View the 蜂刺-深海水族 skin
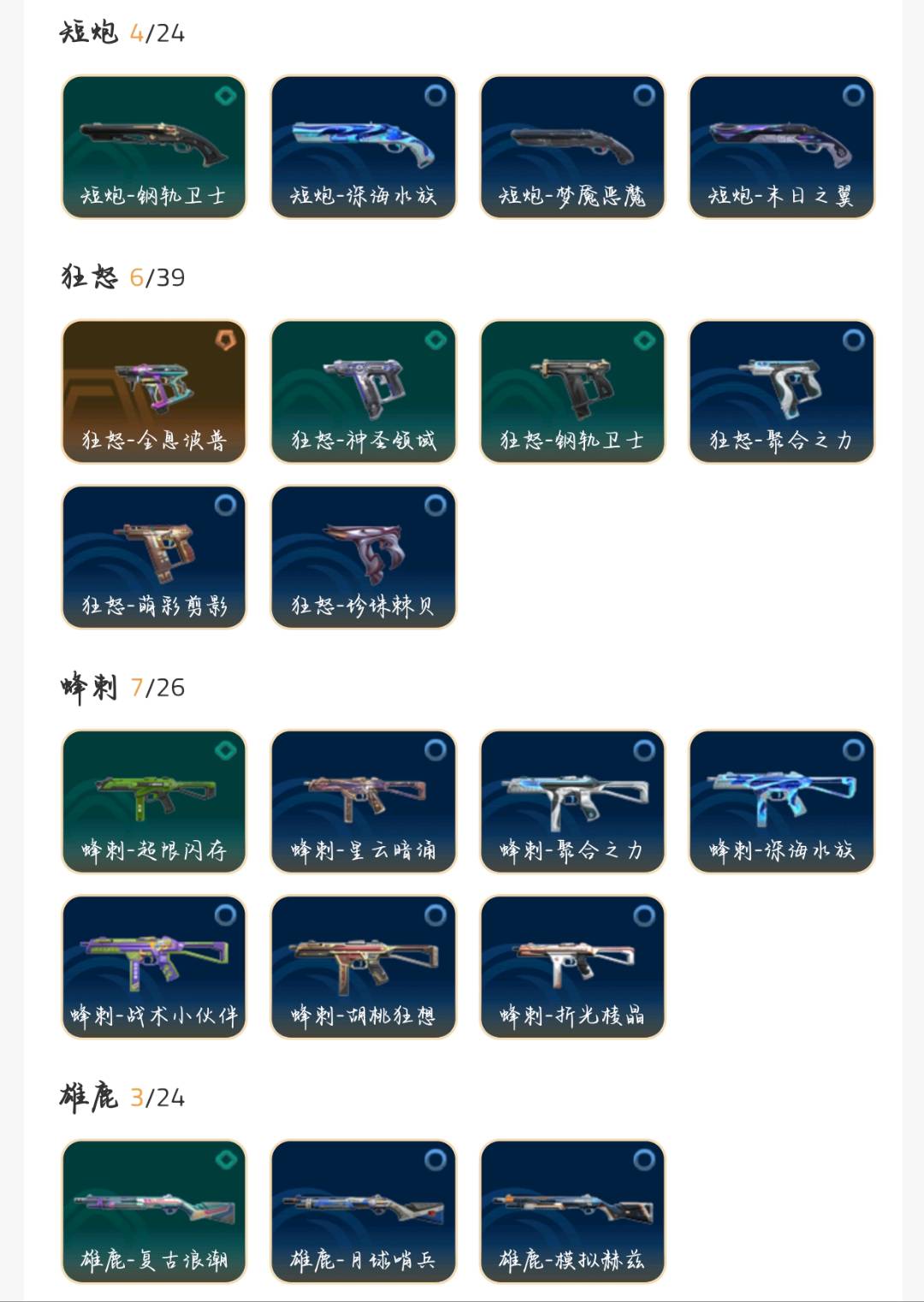Viewport: 924px width, 1302px height. point(782,802)
